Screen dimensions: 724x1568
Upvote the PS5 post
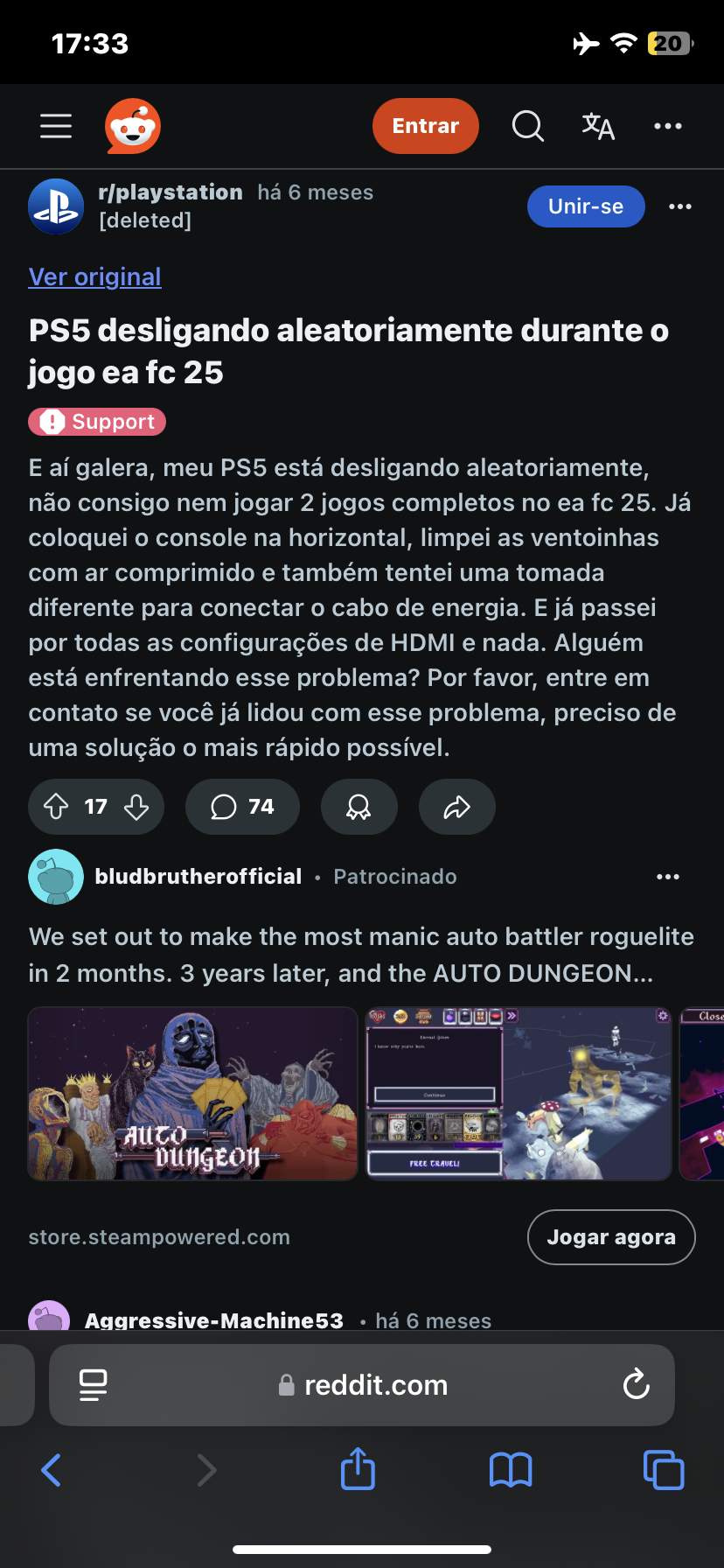coord(56,807)
